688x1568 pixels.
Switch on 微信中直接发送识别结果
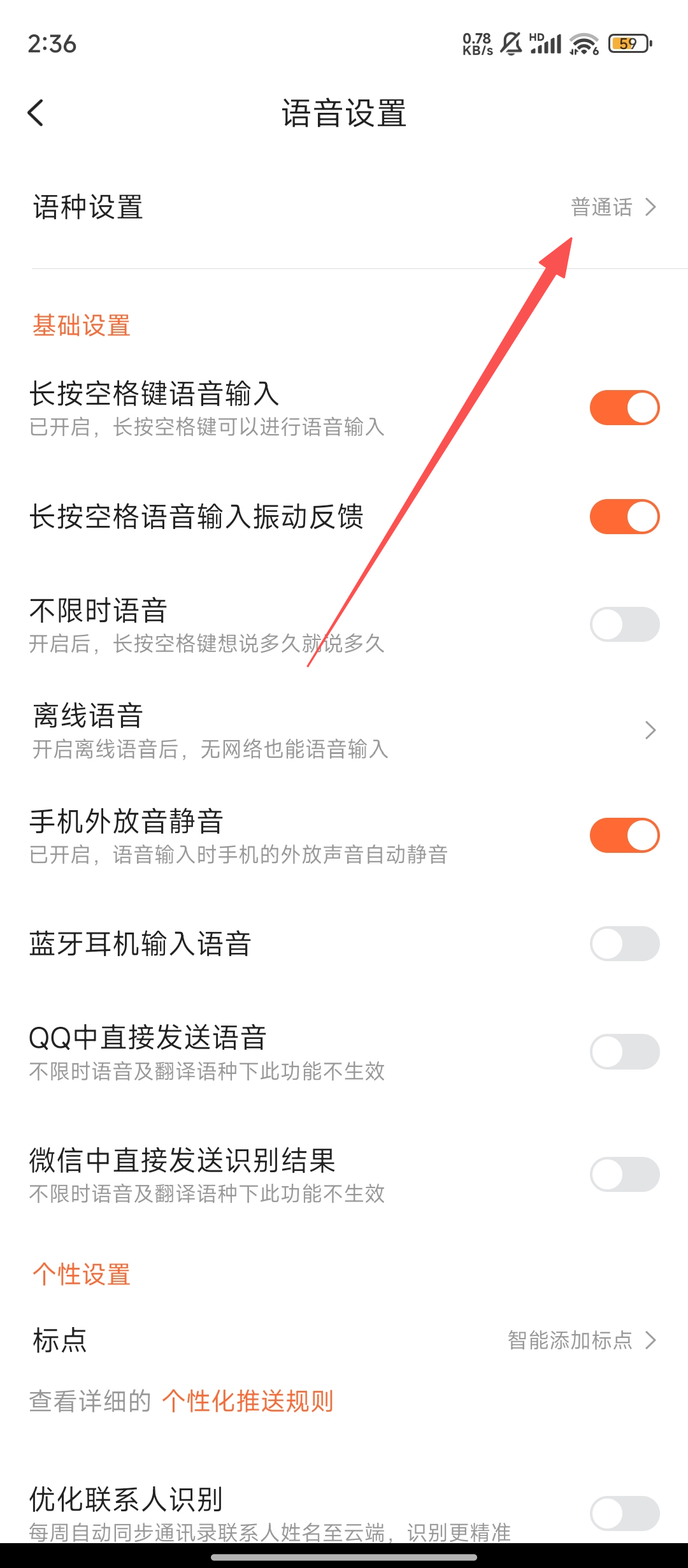pos(624,1174)
